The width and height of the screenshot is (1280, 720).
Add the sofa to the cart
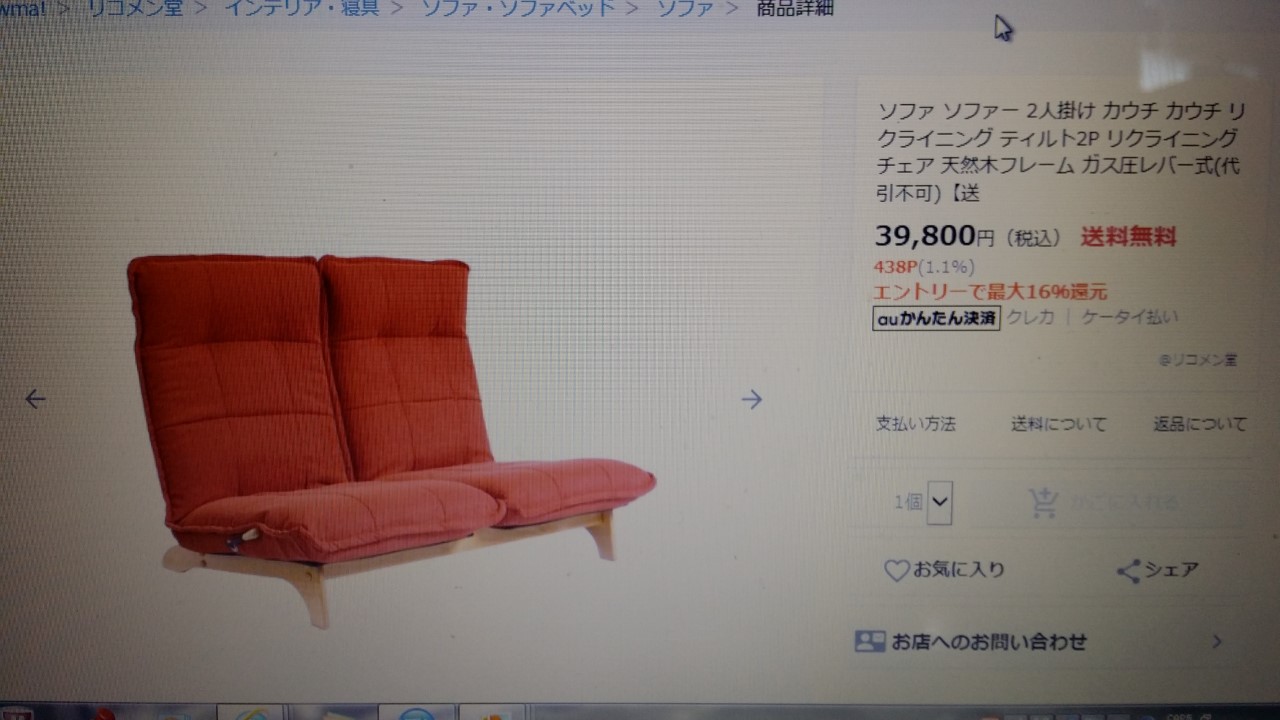pyautogui.click(x=1108, y=502)
